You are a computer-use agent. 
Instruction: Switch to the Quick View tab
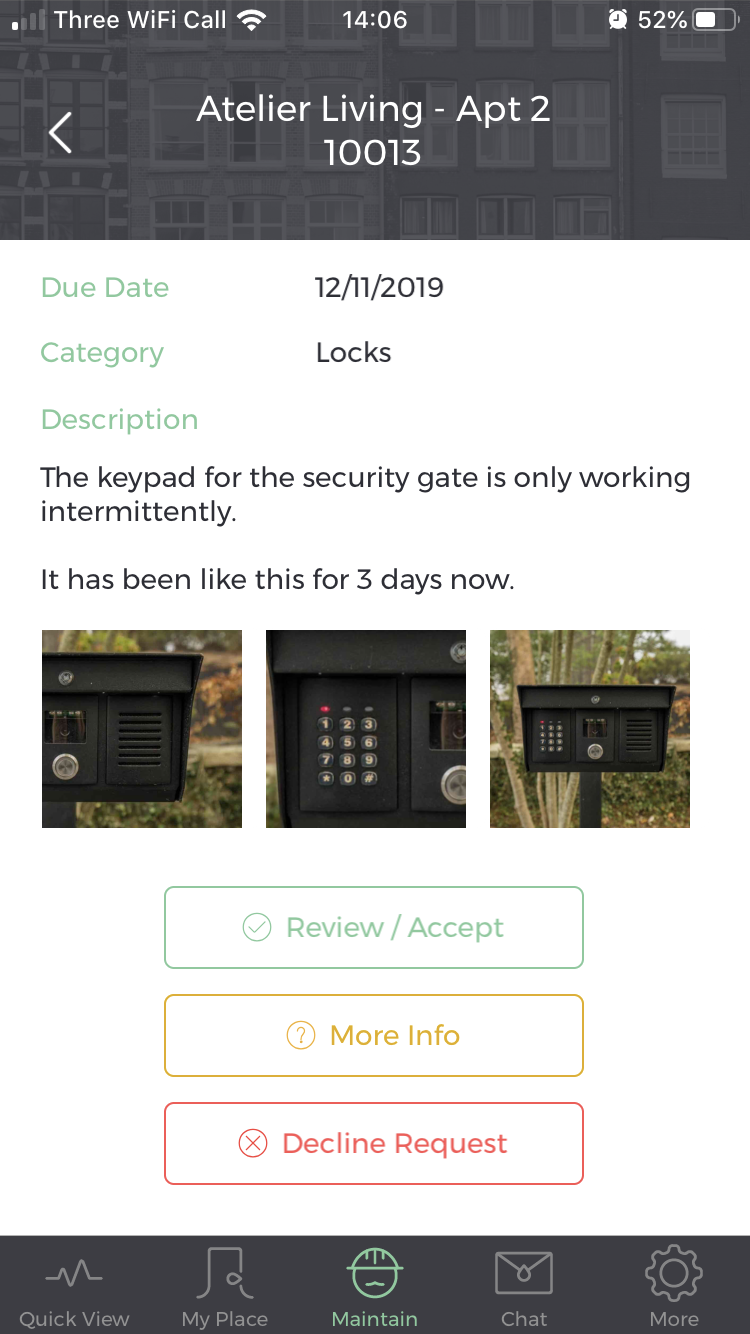(x=74, y=1286)
